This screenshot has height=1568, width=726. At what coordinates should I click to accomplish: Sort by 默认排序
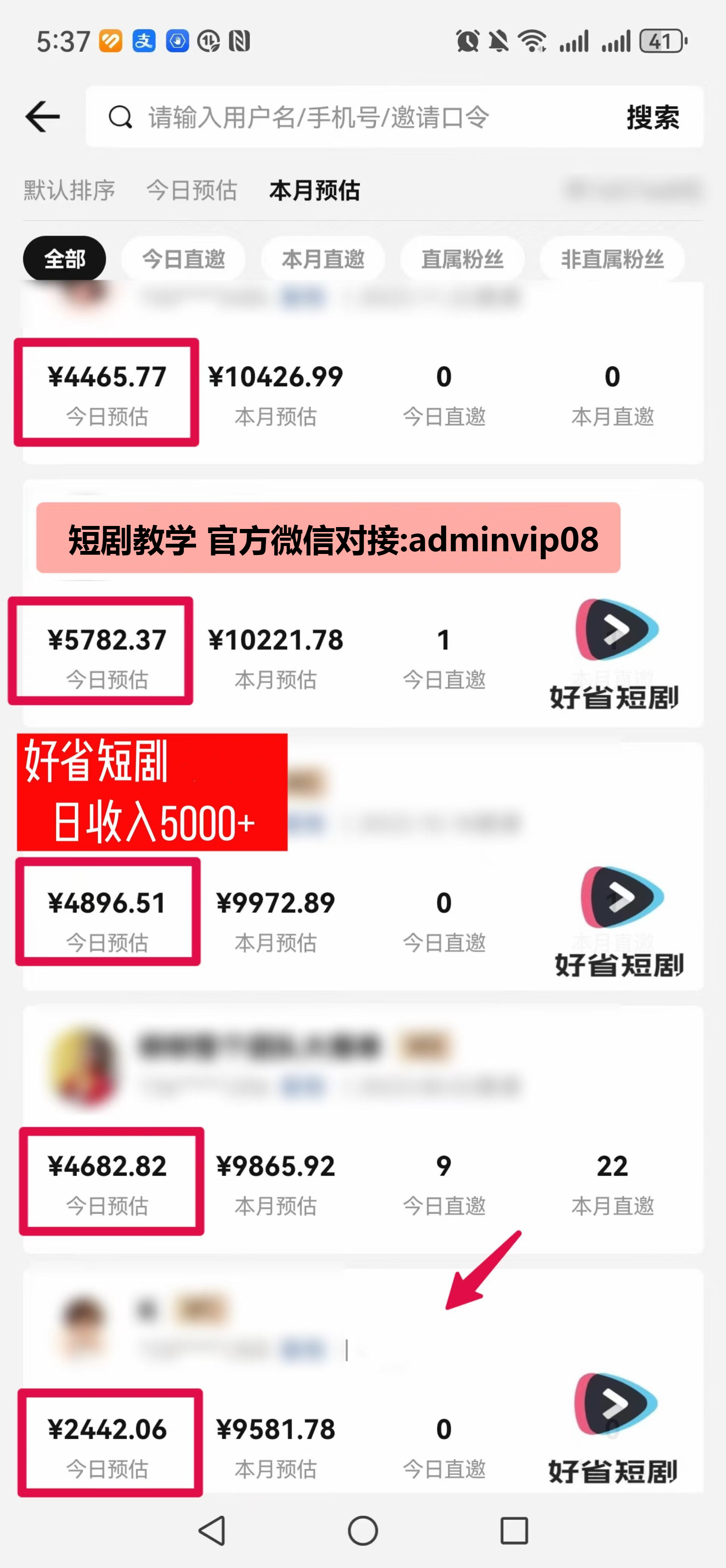69,191
